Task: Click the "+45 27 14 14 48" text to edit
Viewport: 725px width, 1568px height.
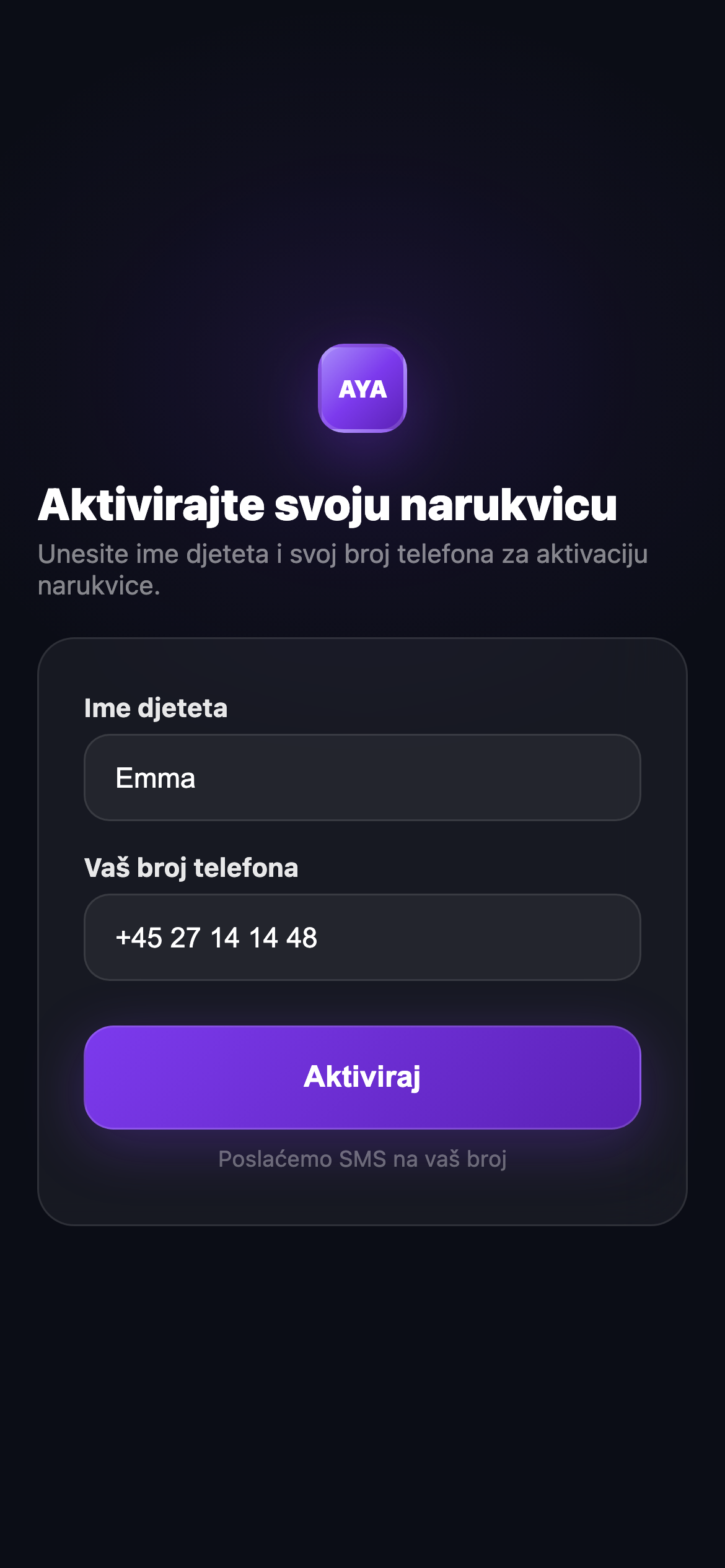Action: [x=216, y=938]
